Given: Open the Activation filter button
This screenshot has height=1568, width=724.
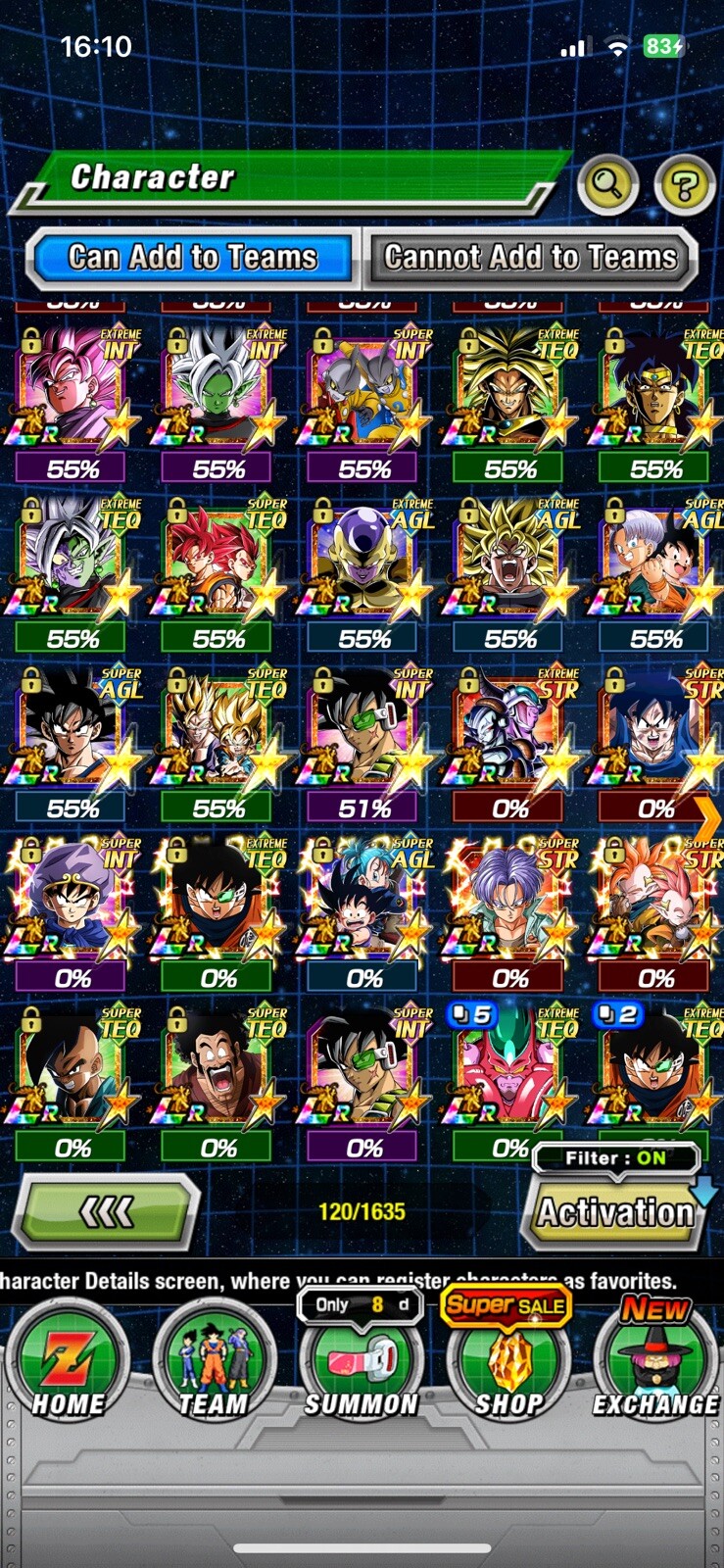Looking at the screenshot, I should [615, 1213].
